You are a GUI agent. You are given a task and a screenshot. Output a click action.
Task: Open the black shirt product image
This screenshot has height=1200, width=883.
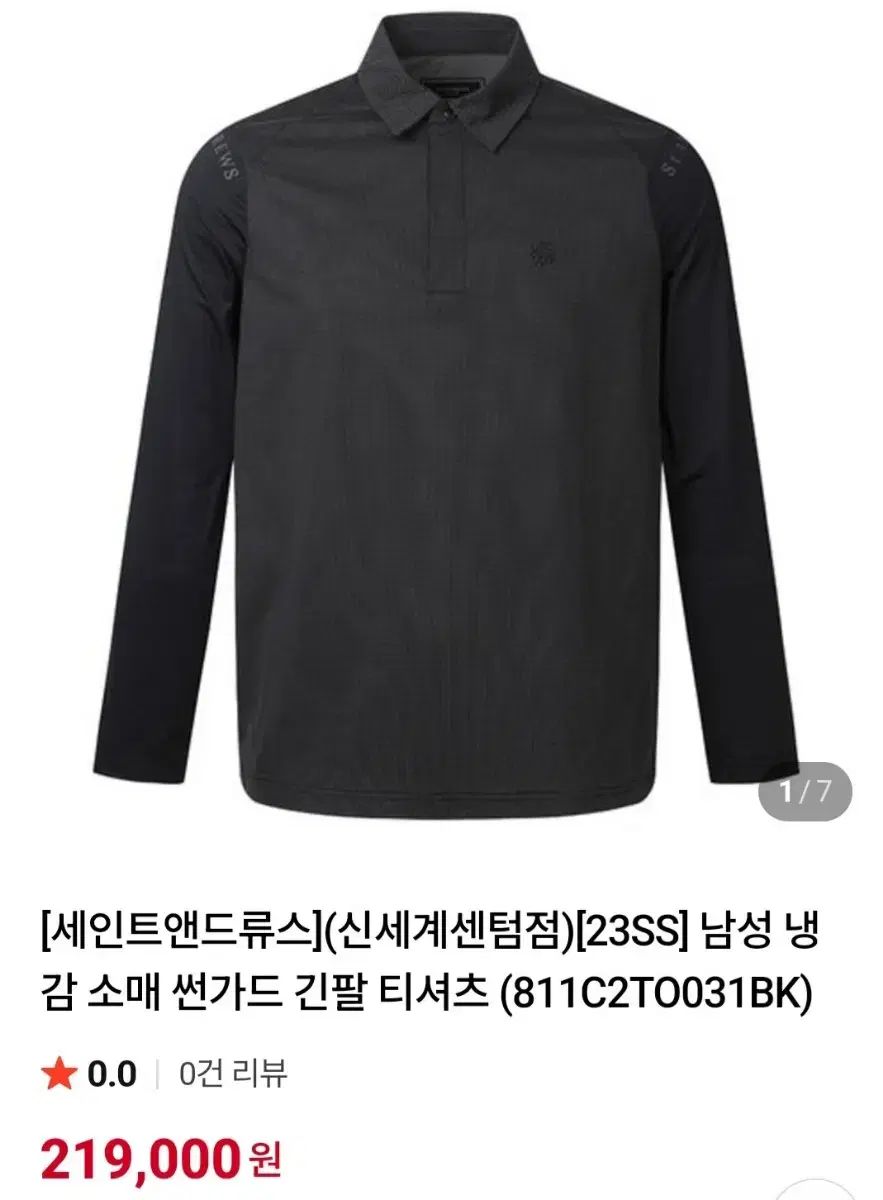(x=440, y=420)
